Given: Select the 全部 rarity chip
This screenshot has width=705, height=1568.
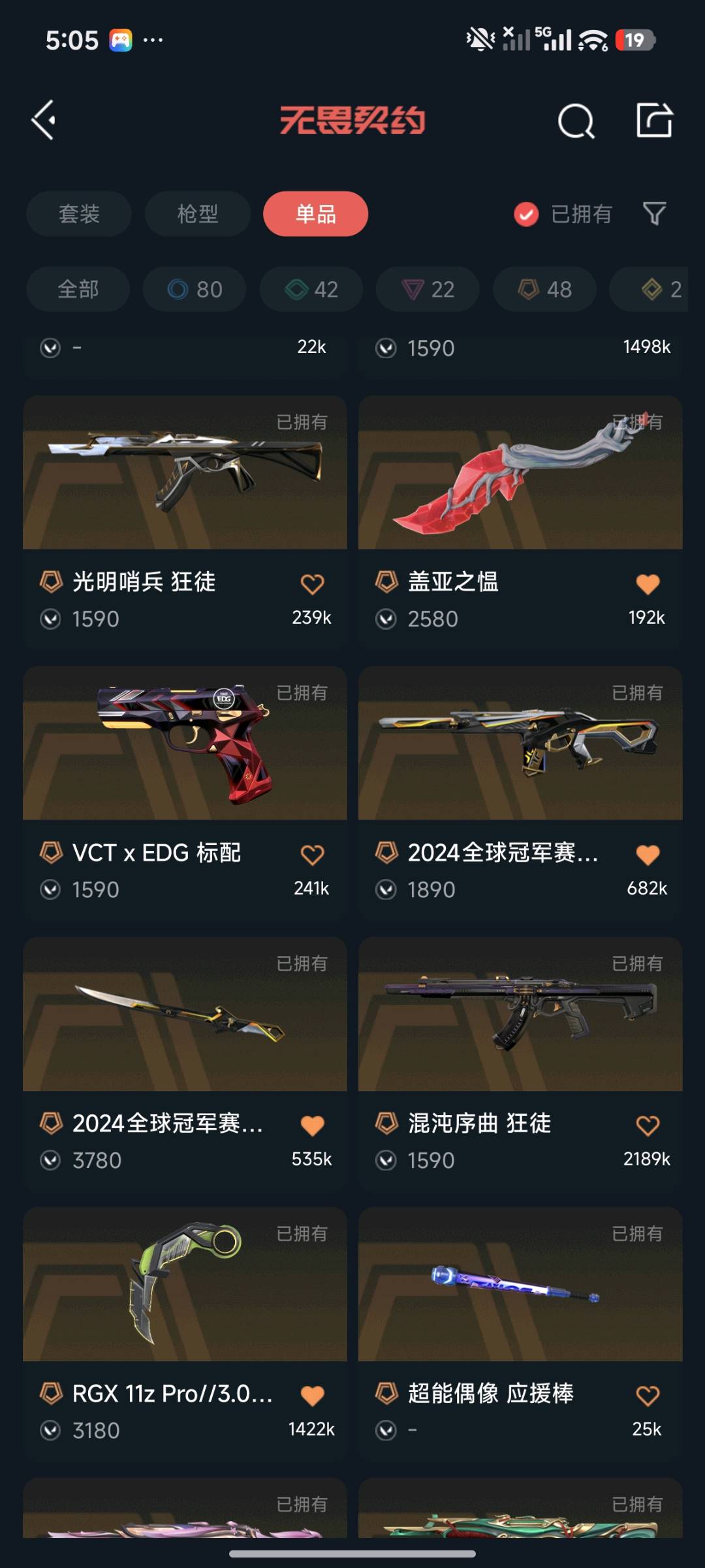Looking at the screenshot, I should 78,289.
